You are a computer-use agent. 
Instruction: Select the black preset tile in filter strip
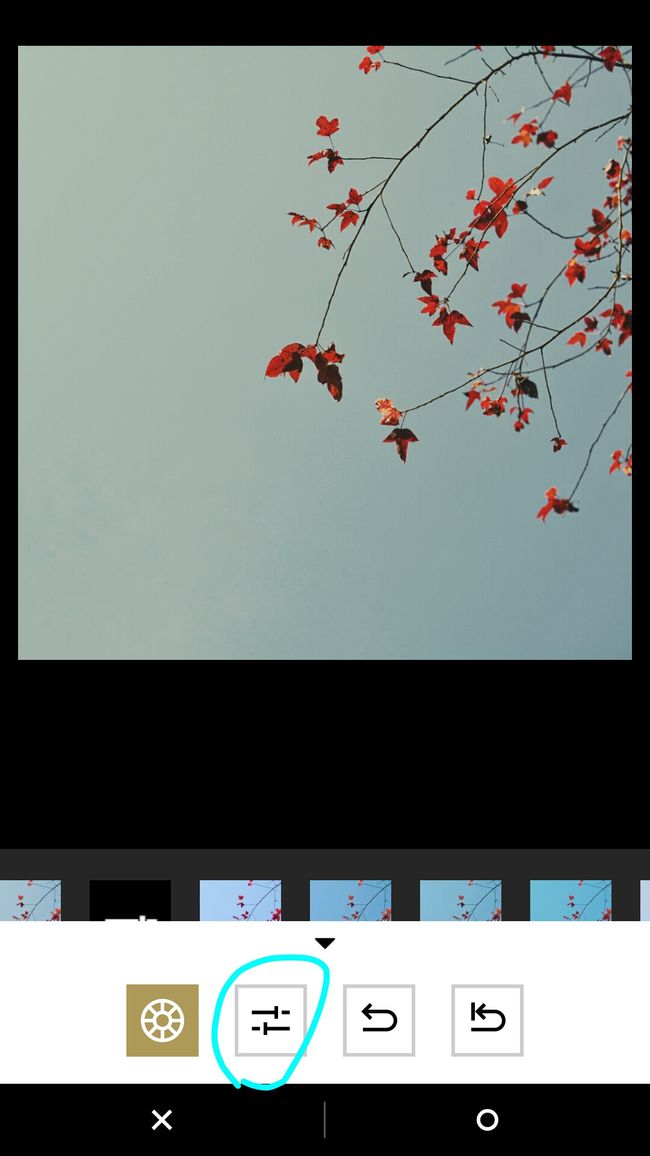(x=130, y=900)
